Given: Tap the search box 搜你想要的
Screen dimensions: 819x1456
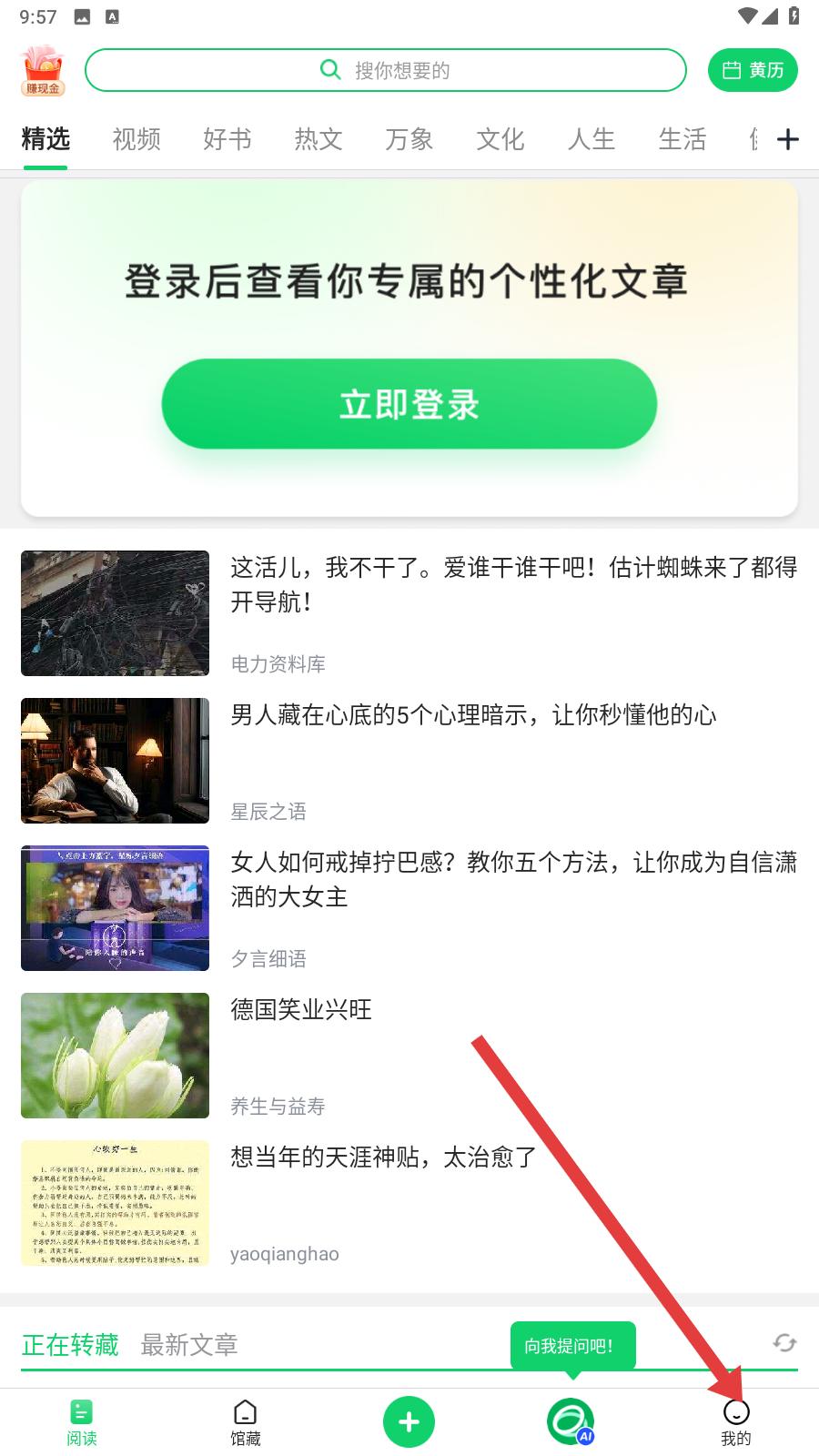Looking at the screenshot, I should (385, 71).
